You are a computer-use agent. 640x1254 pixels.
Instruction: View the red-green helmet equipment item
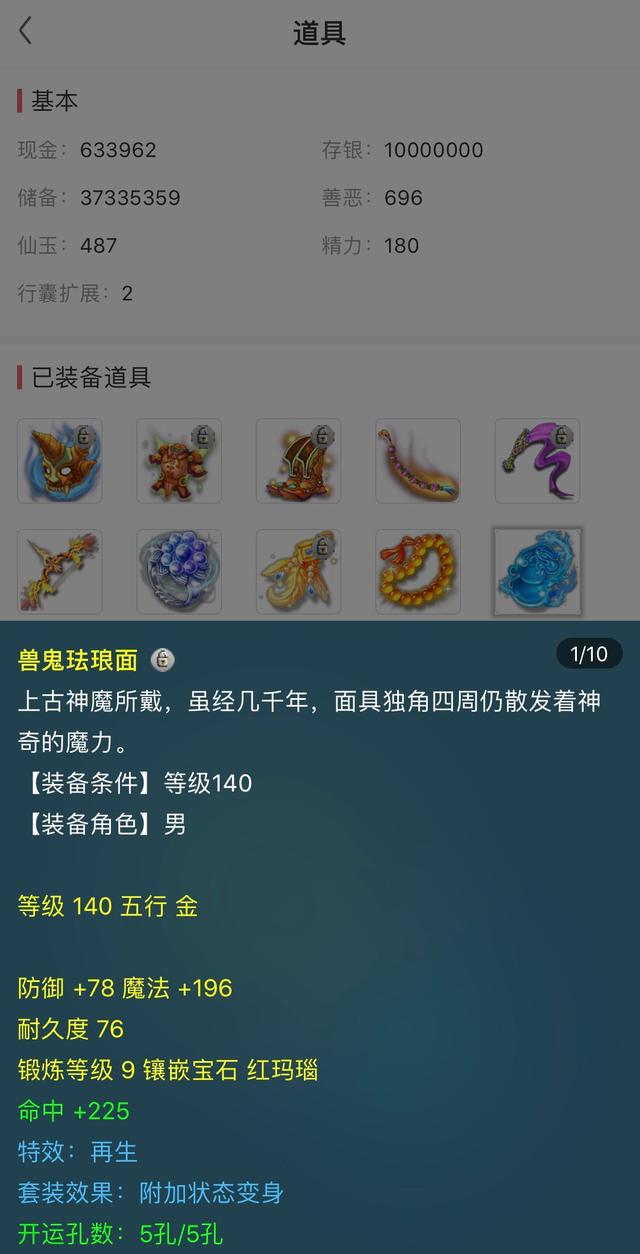click(x=298, y=461)
